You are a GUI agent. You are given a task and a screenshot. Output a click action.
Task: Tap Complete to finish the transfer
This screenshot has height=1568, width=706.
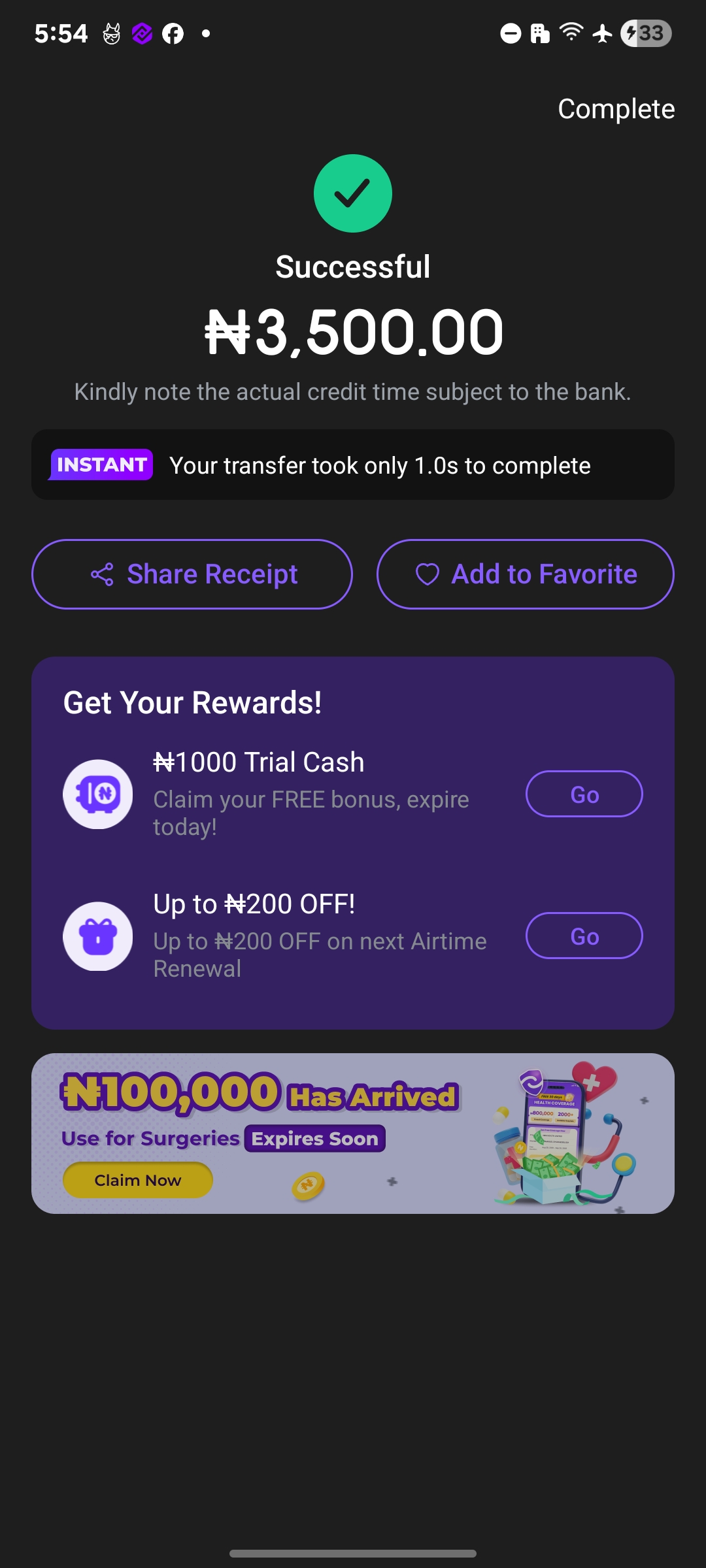[x=616, y=109]
